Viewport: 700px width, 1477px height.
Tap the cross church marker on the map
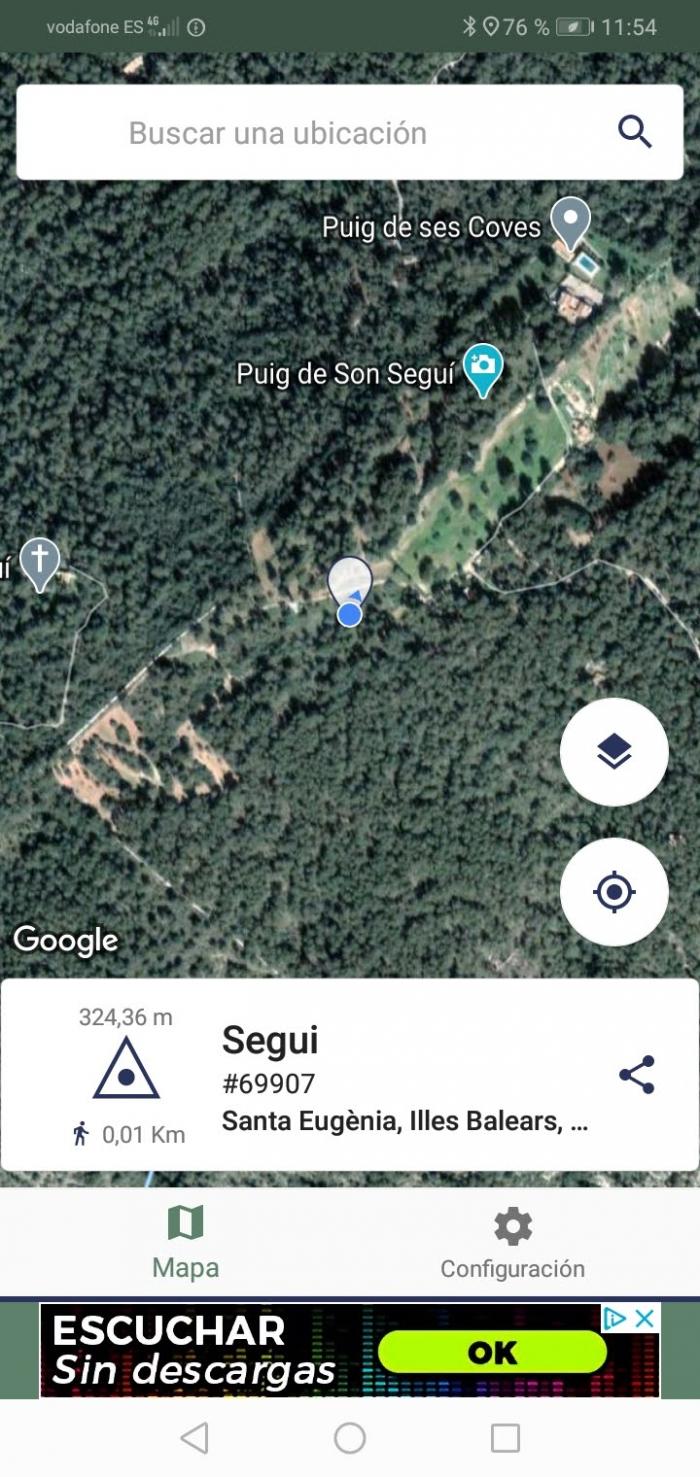pyautogui.click(x=40, y=564)
